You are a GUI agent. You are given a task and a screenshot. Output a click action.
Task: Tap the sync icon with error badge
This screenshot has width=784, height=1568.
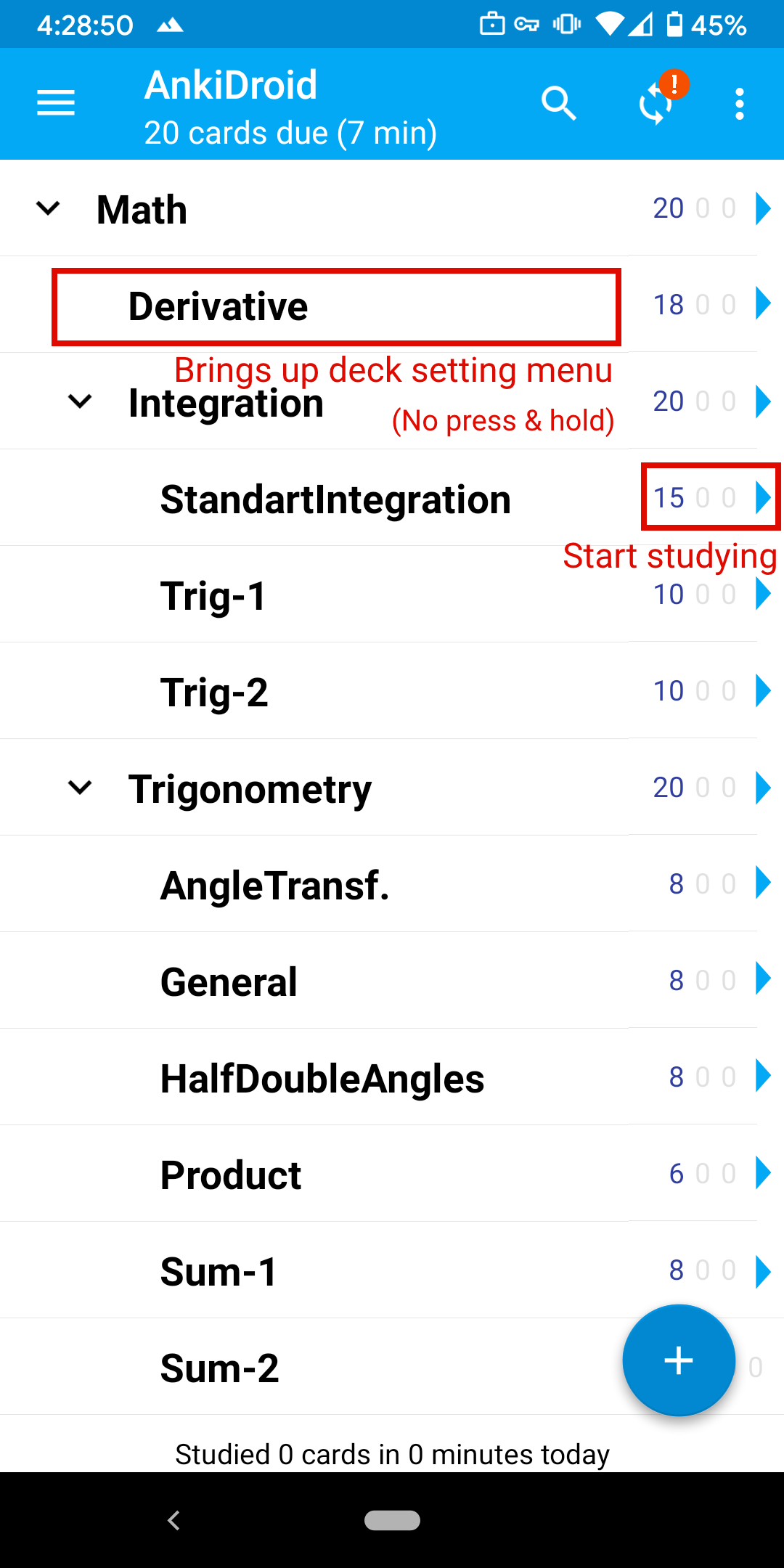(x=654, y=103)
